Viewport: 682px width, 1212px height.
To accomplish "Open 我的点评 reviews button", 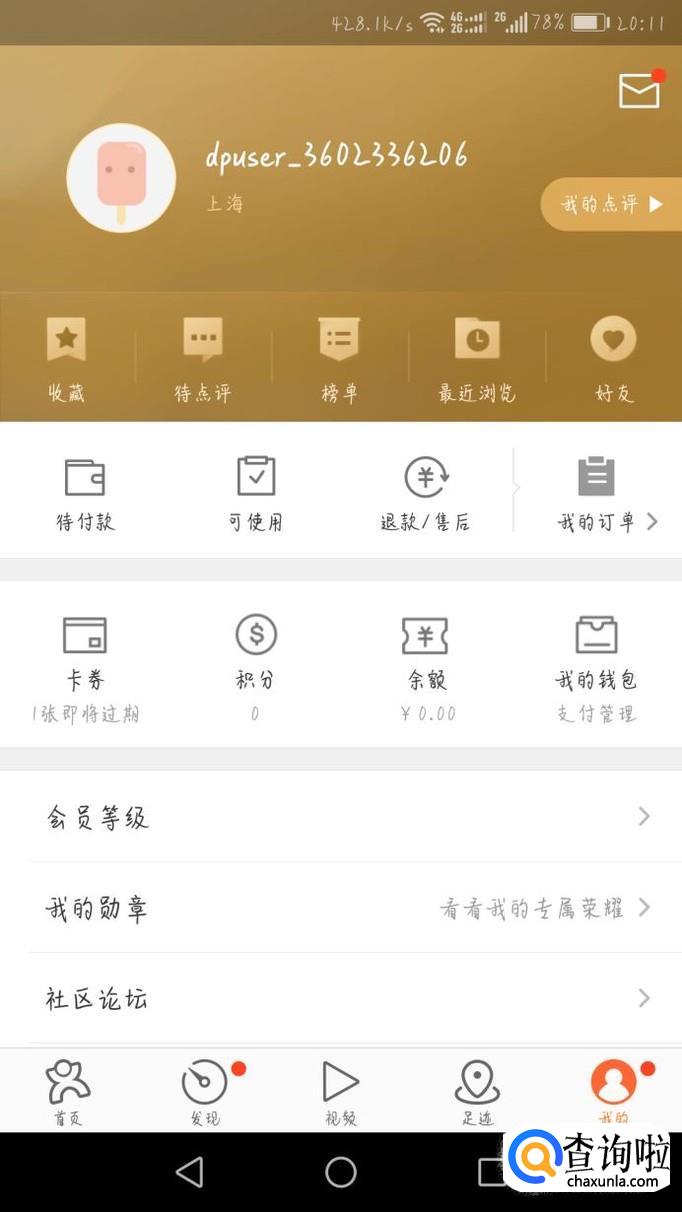I will coord(611,204).
